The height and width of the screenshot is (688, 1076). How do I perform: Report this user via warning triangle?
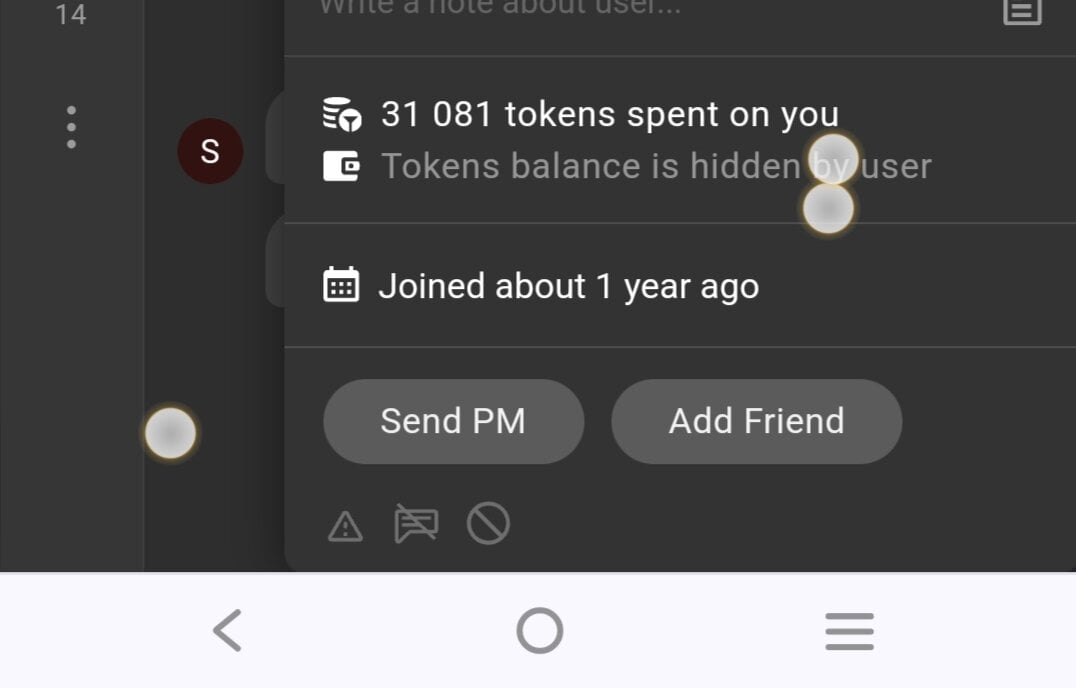[x=345, y=525]
